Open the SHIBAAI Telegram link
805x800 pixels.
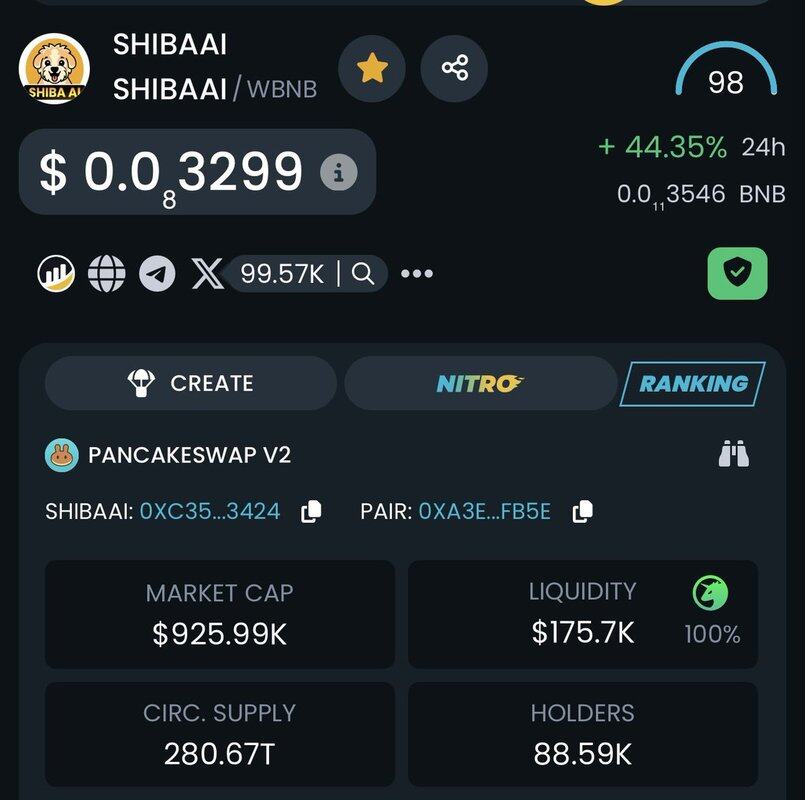157,273
